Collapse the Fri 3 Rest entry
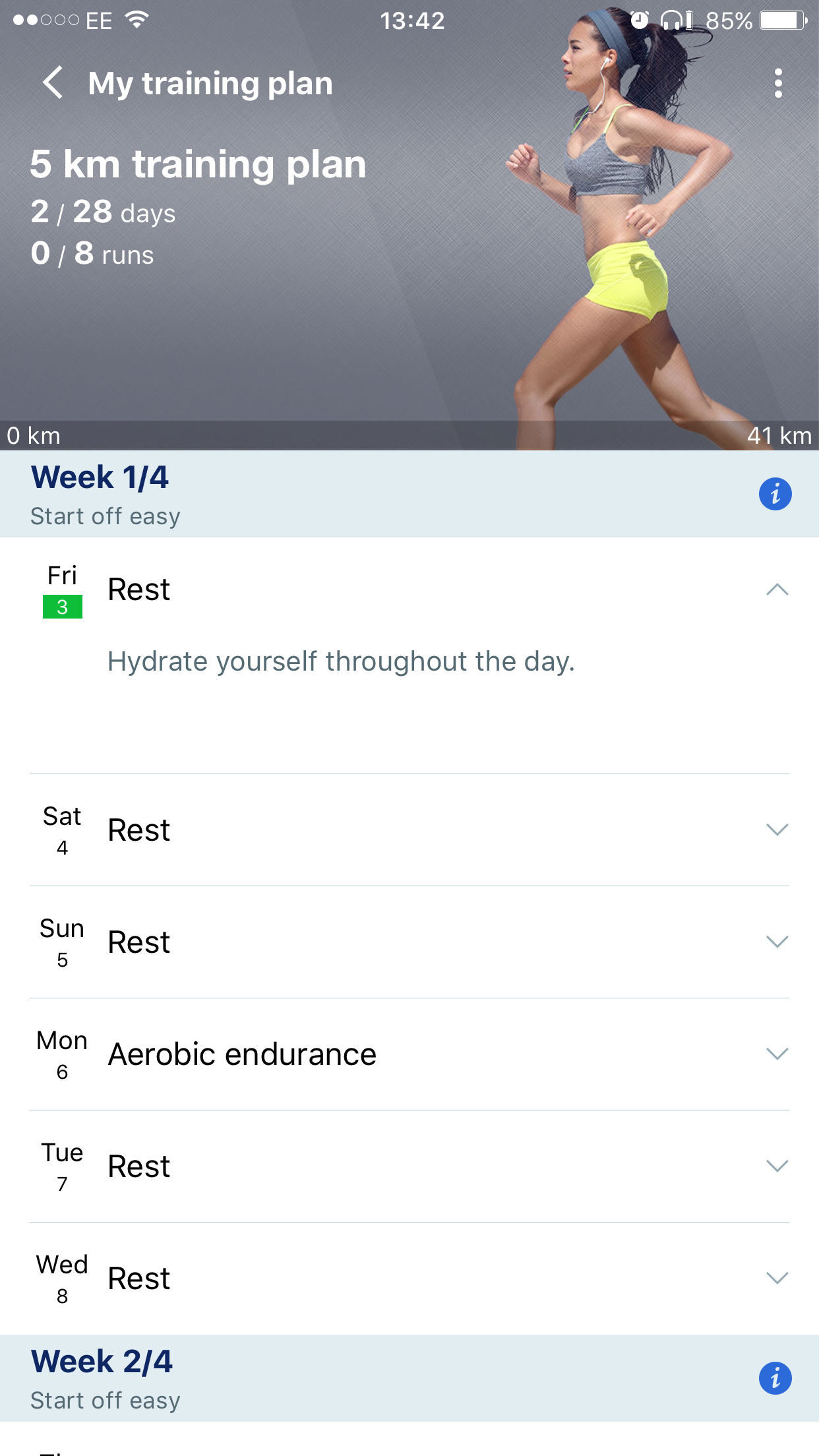819x1456 pixels. tap(777, 590)
